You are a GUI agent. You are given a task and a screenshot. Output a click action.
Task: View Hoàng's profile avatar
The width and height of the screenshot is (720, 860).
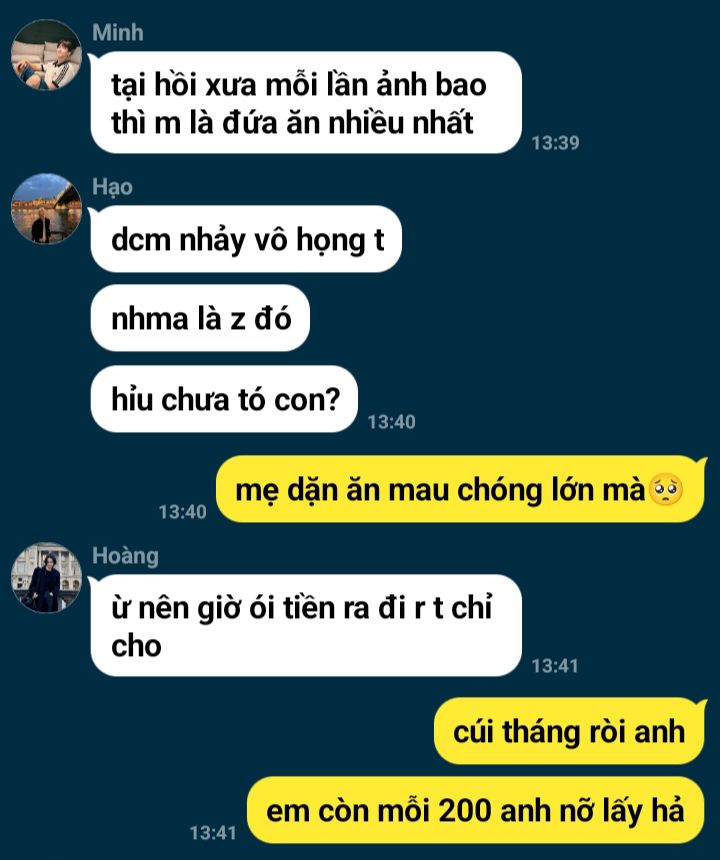(46, 578)
